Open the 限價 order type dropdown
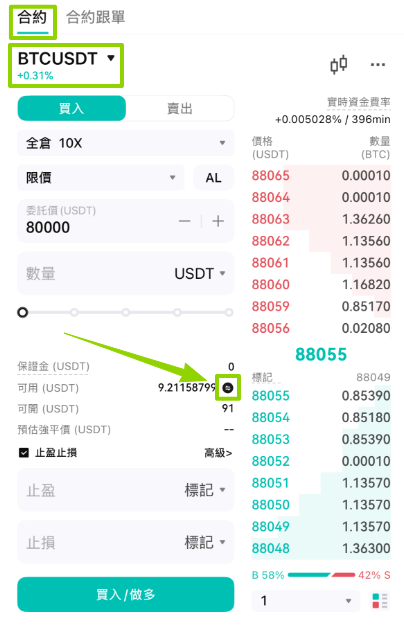 point(101,177)
